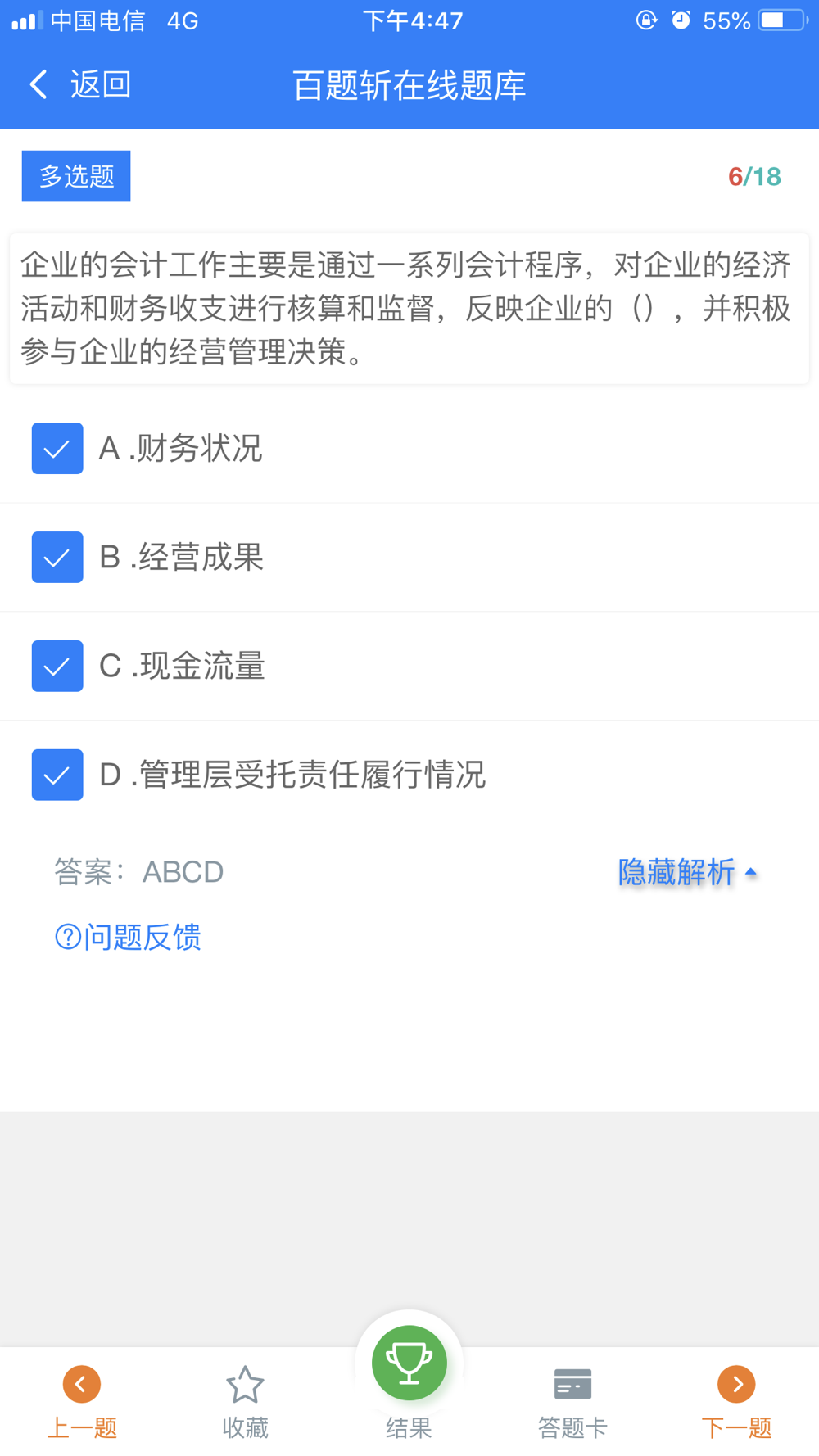Open the 答题卡 answer sheet

[572, 1402]
